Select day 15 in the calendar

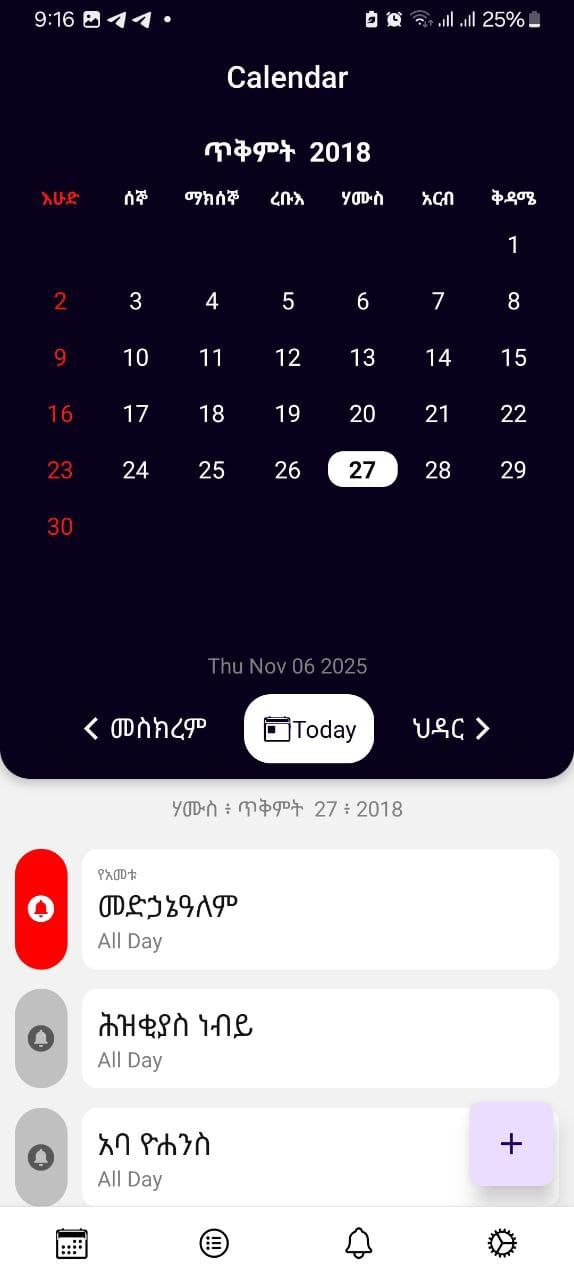(x=513, y=358)
